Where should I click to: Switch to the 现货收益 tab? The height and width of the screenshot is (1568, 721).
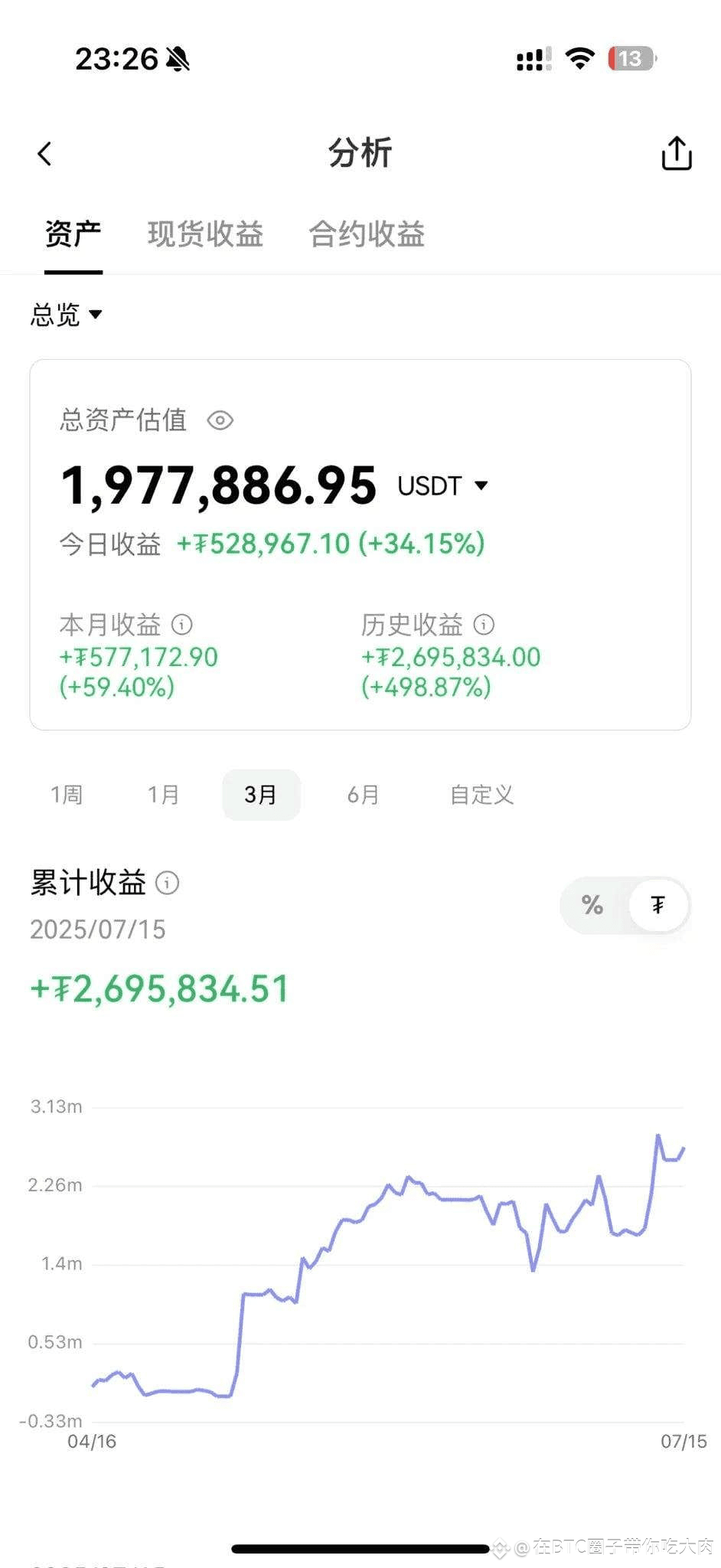coord(205,234)
